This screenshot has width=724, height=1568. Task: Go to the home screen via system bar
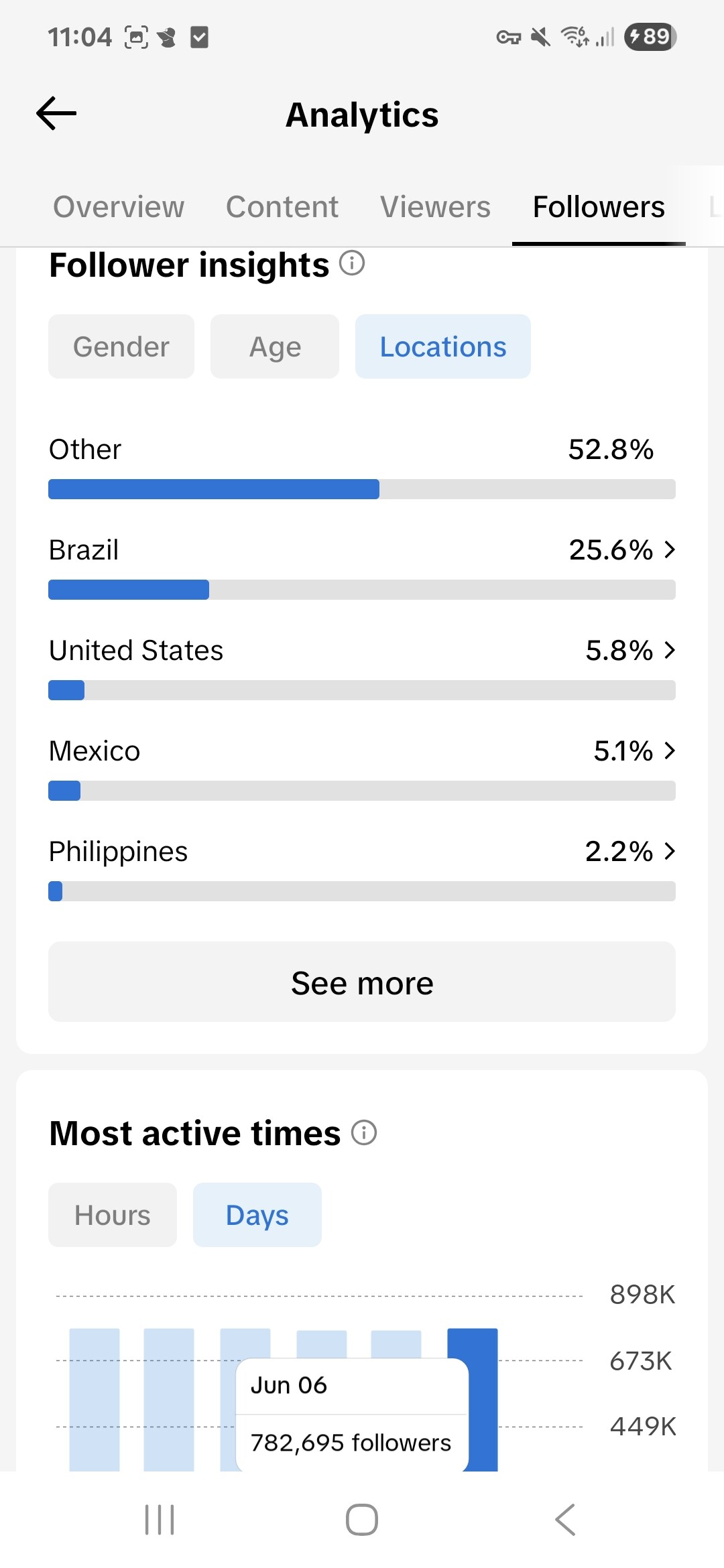click(x=362, y=1520)
